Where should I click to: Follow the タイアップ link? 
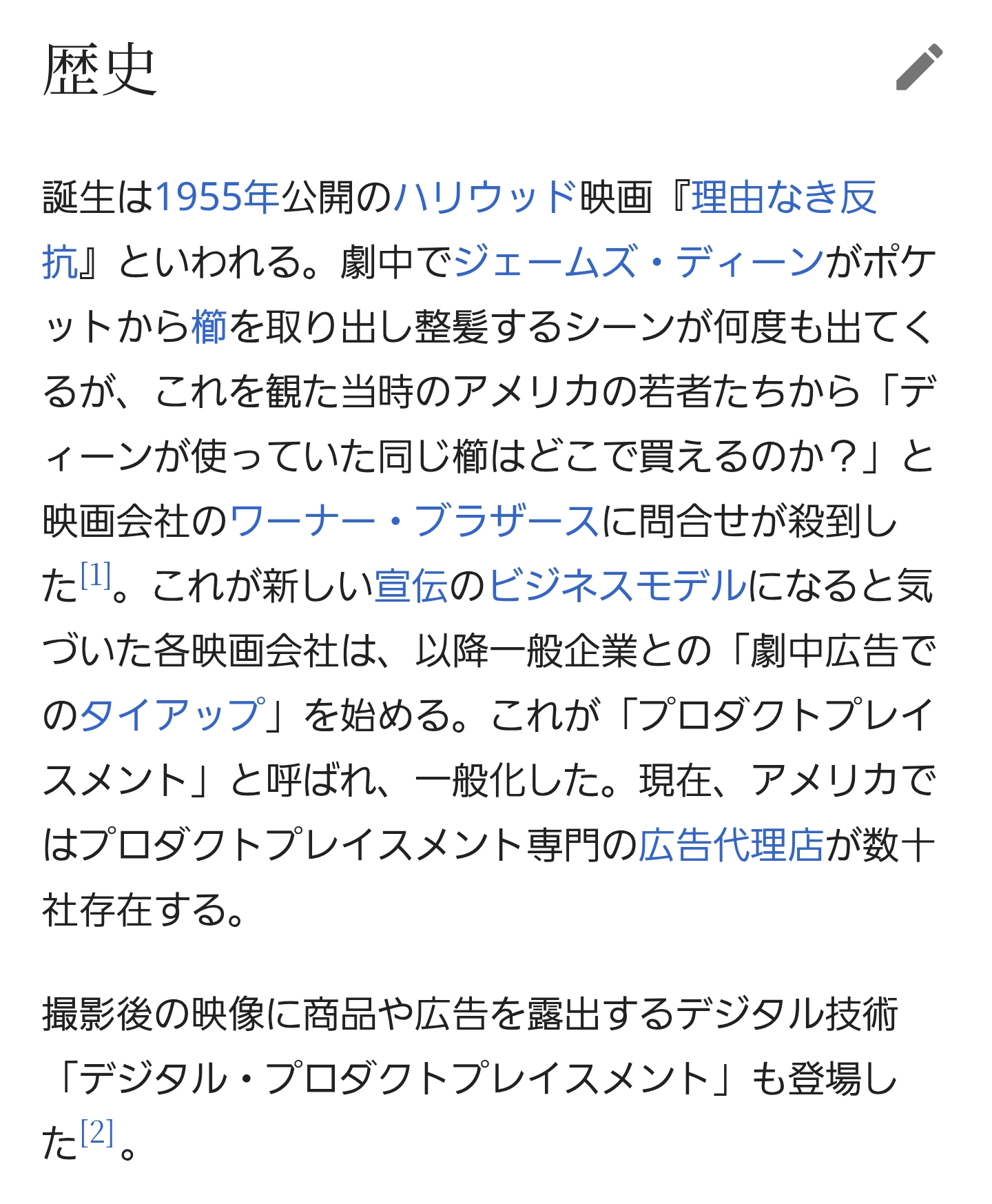pos(173,715)
